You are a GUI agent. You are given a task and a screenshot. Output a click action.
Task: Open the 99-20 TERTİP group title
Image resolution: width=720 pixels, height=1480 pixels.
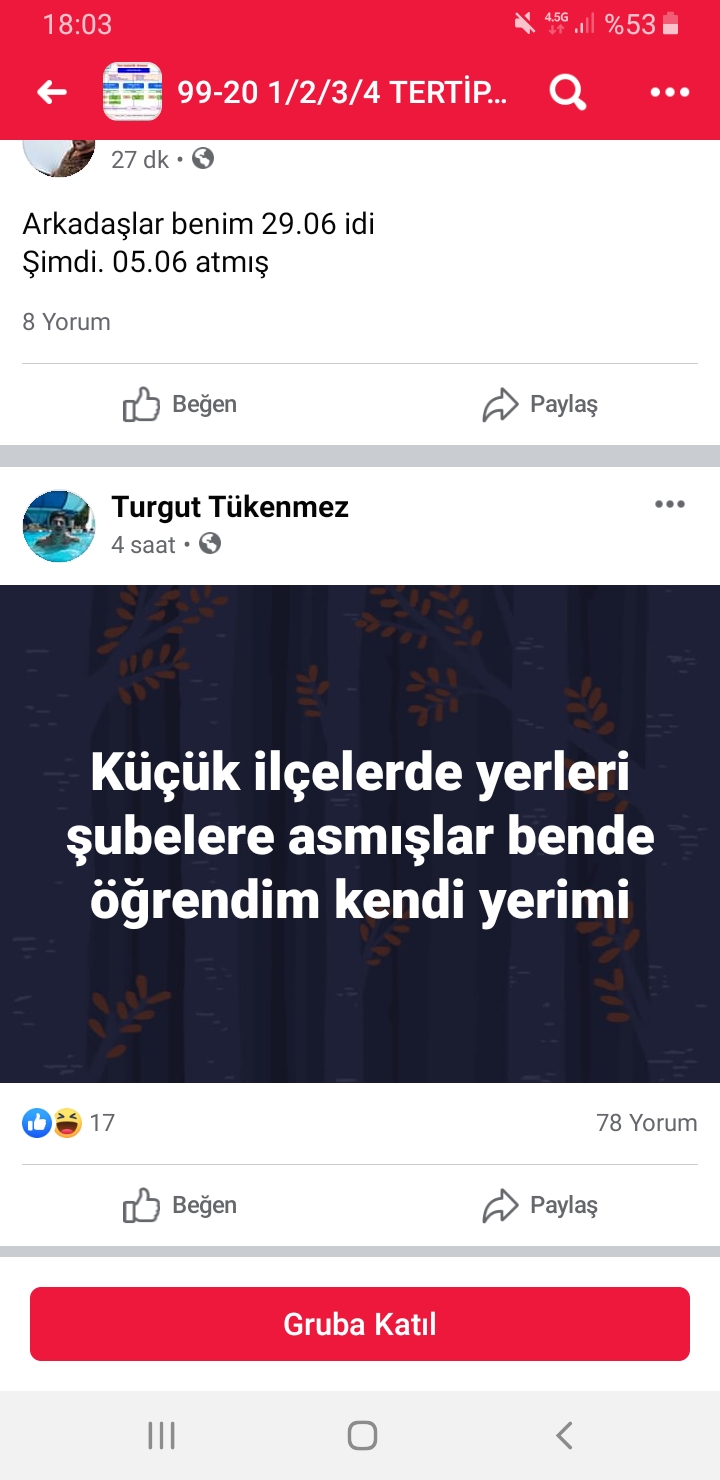point(343,93)
